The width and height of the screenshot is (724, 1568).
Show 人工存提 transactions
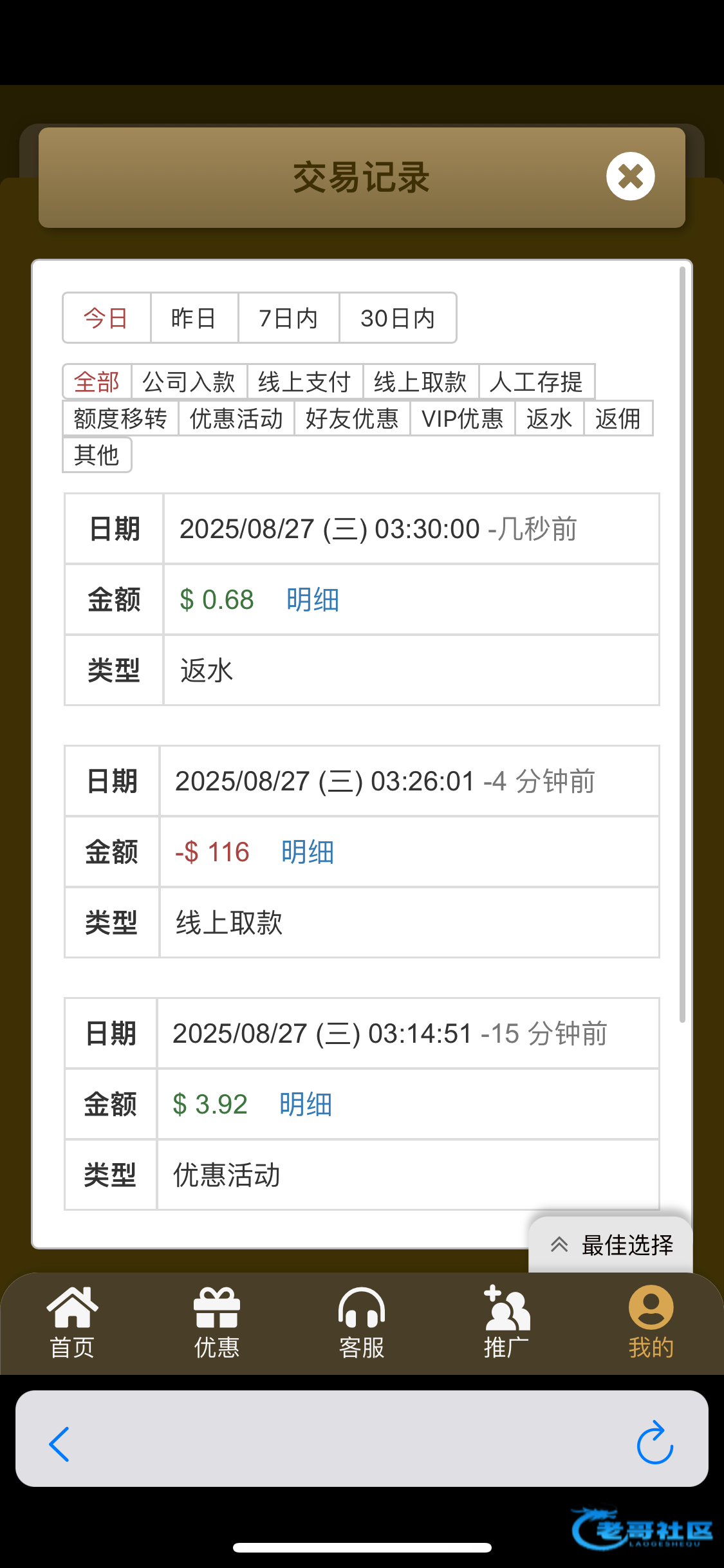(536, 382)
